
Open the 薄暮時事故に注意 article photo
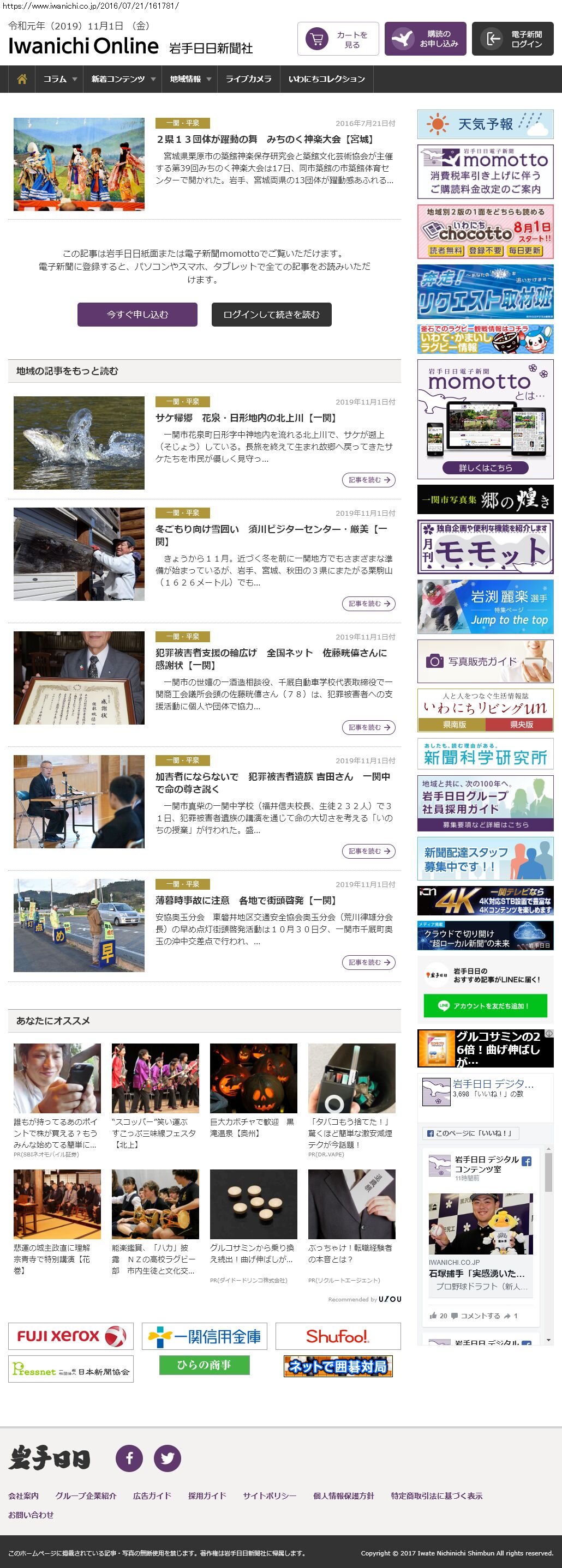79,925
